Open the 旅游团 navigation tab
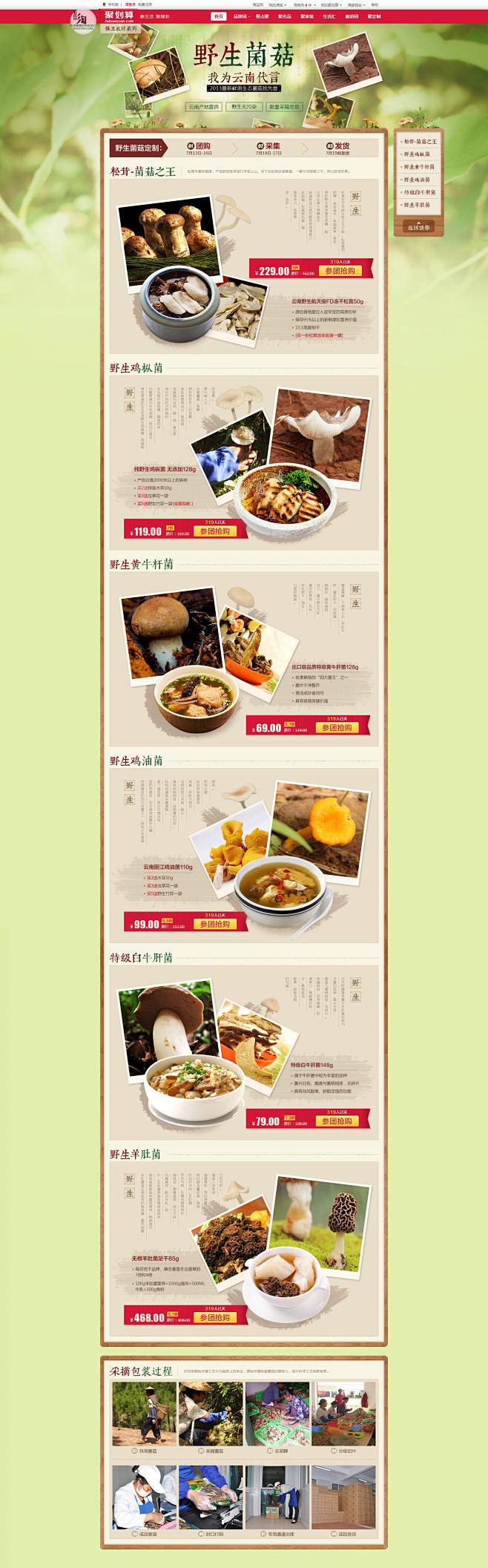The image size is (488, 1568). tap(352, 16)
